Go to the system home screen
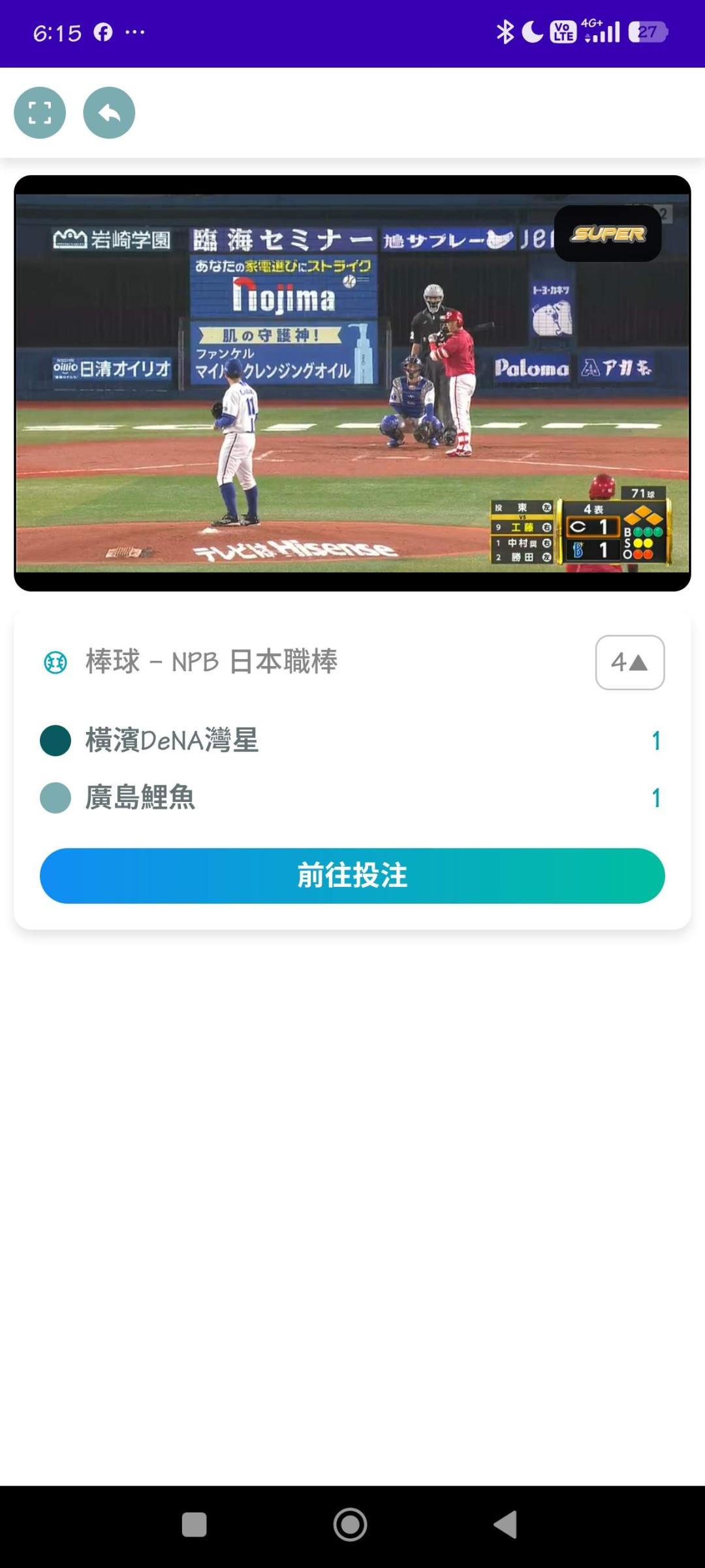705x1568 pixels. pyautogui.click(x=351, y=1525)
